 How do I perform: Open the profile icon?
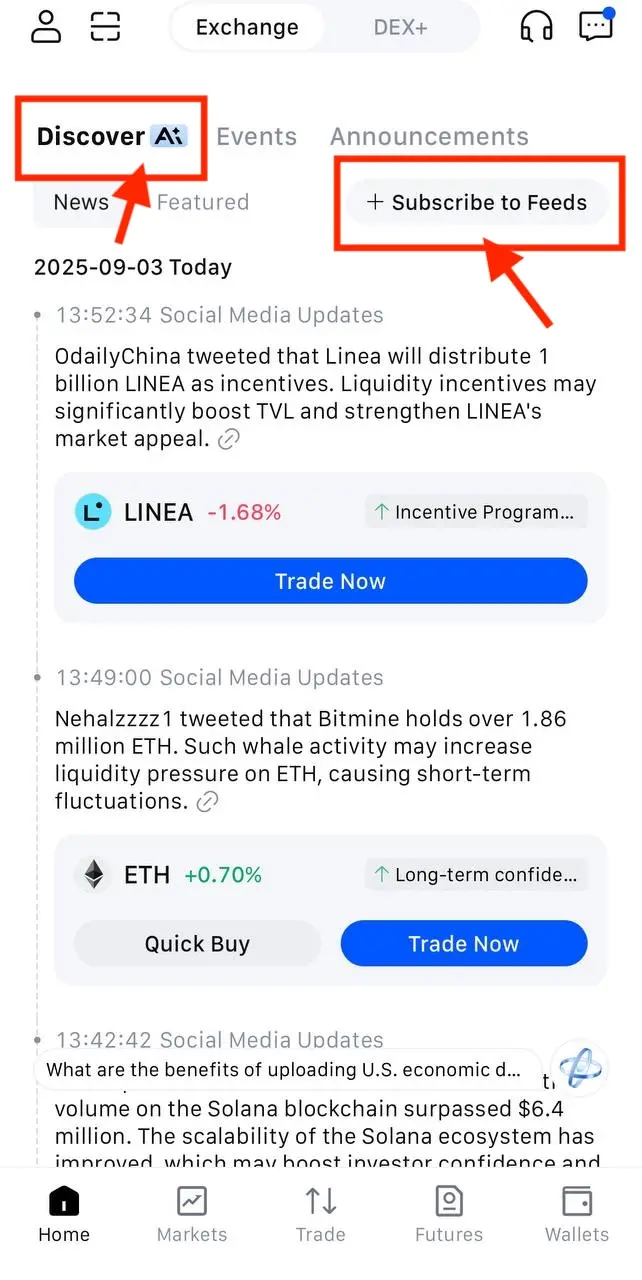[x=46, y=26]
